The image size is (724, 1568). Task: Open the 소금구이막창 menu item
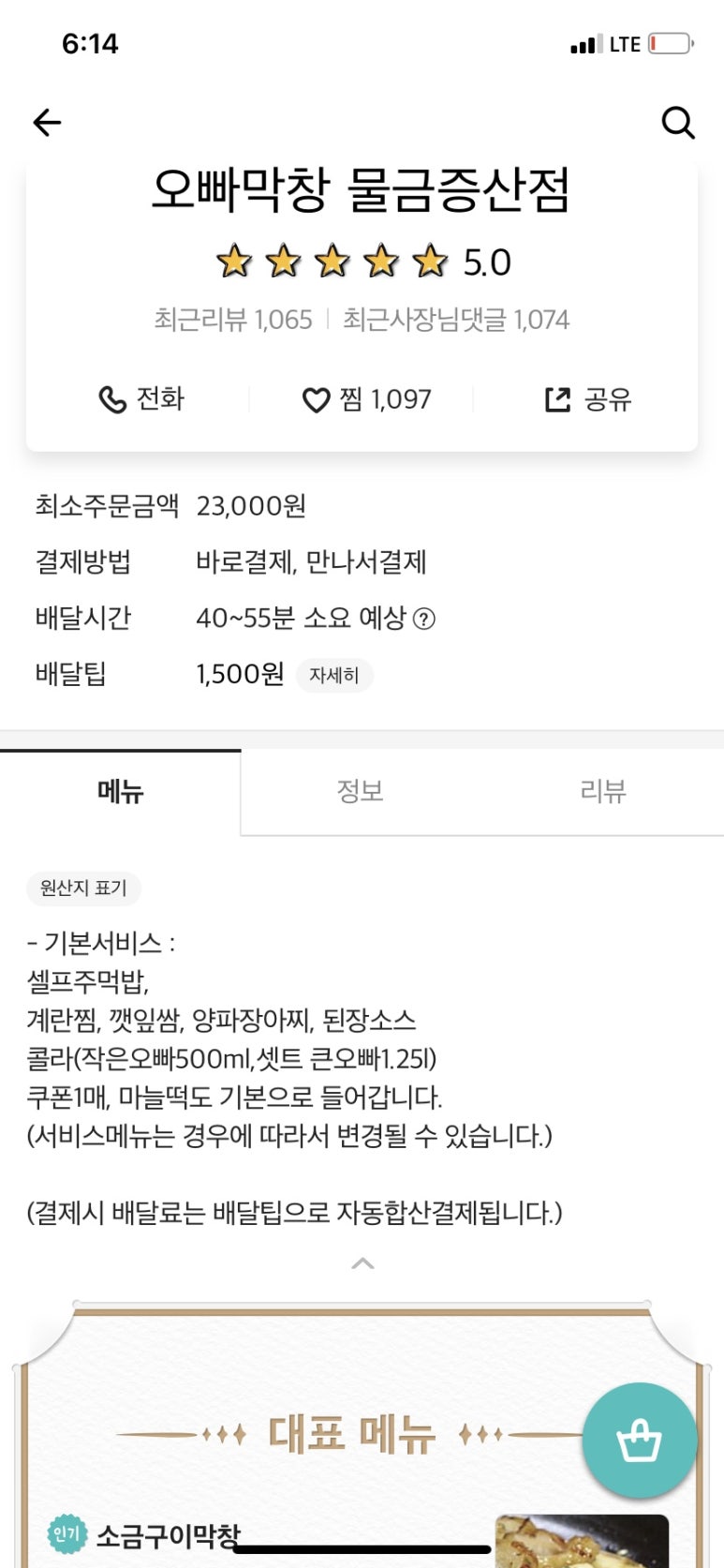pos(169,1535)
